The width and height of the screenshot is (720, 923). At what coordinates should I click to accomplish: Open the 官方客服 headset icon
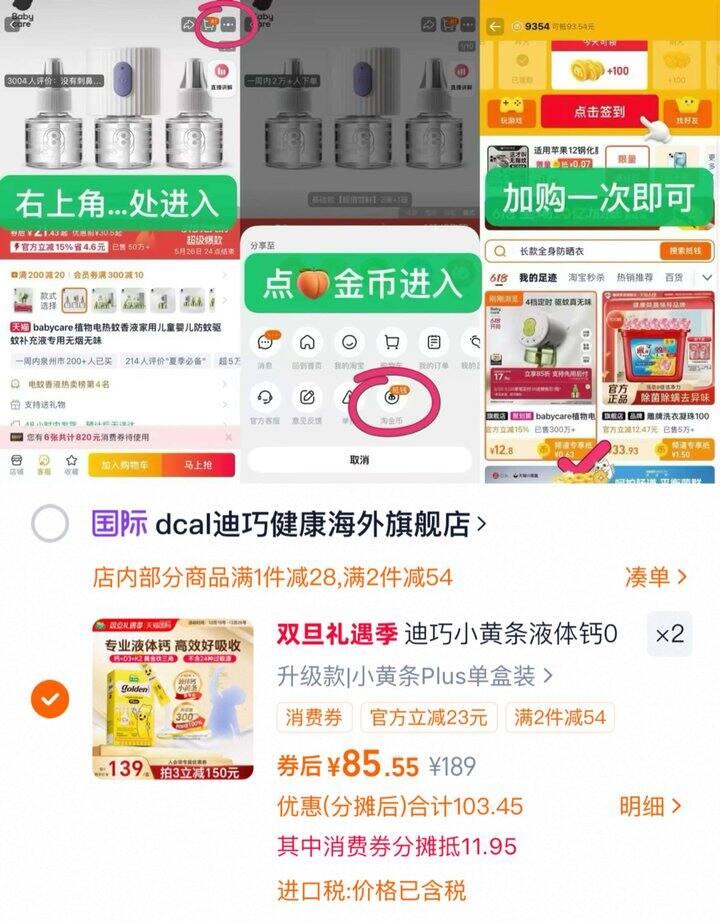[x=263, y=398]
